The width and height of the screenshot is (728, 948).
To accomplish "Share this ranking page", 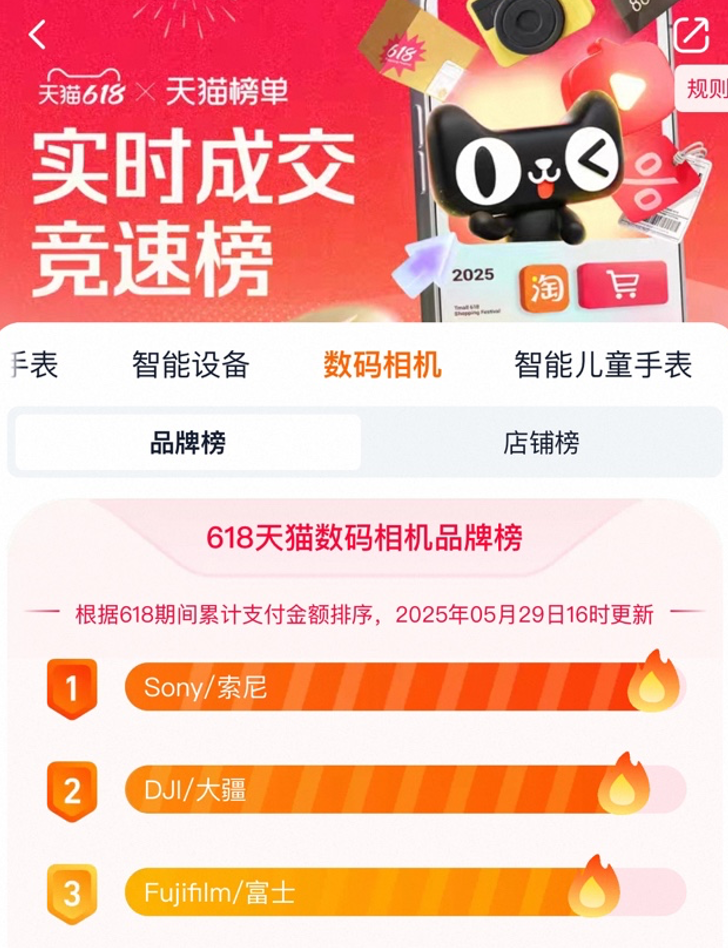I will [x=690, y=35].
